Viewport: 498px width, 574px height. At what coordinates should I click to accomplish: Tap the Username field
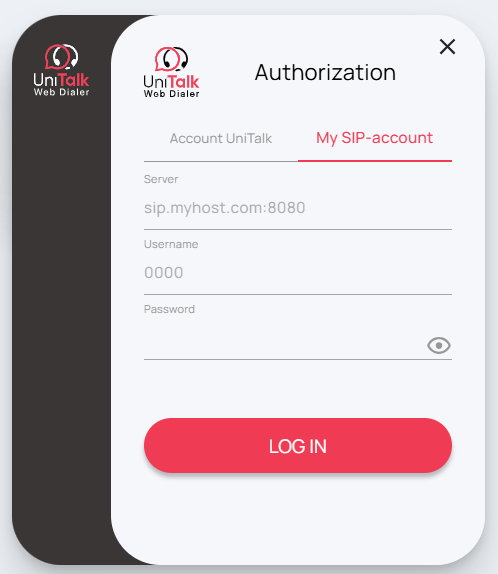(298, 273)
